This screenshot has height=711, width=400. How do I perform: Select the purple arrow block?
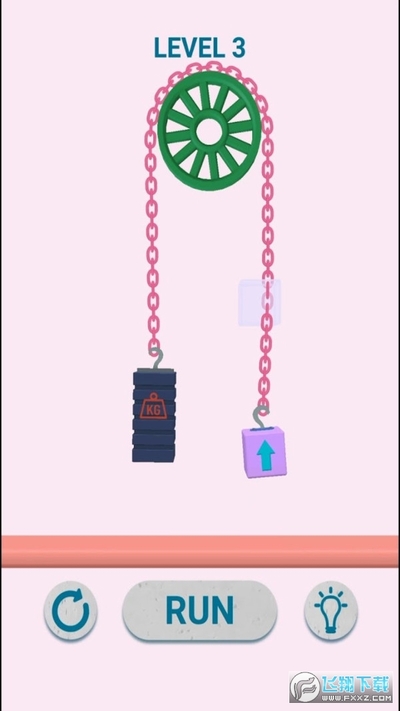[x=264, y=452]
